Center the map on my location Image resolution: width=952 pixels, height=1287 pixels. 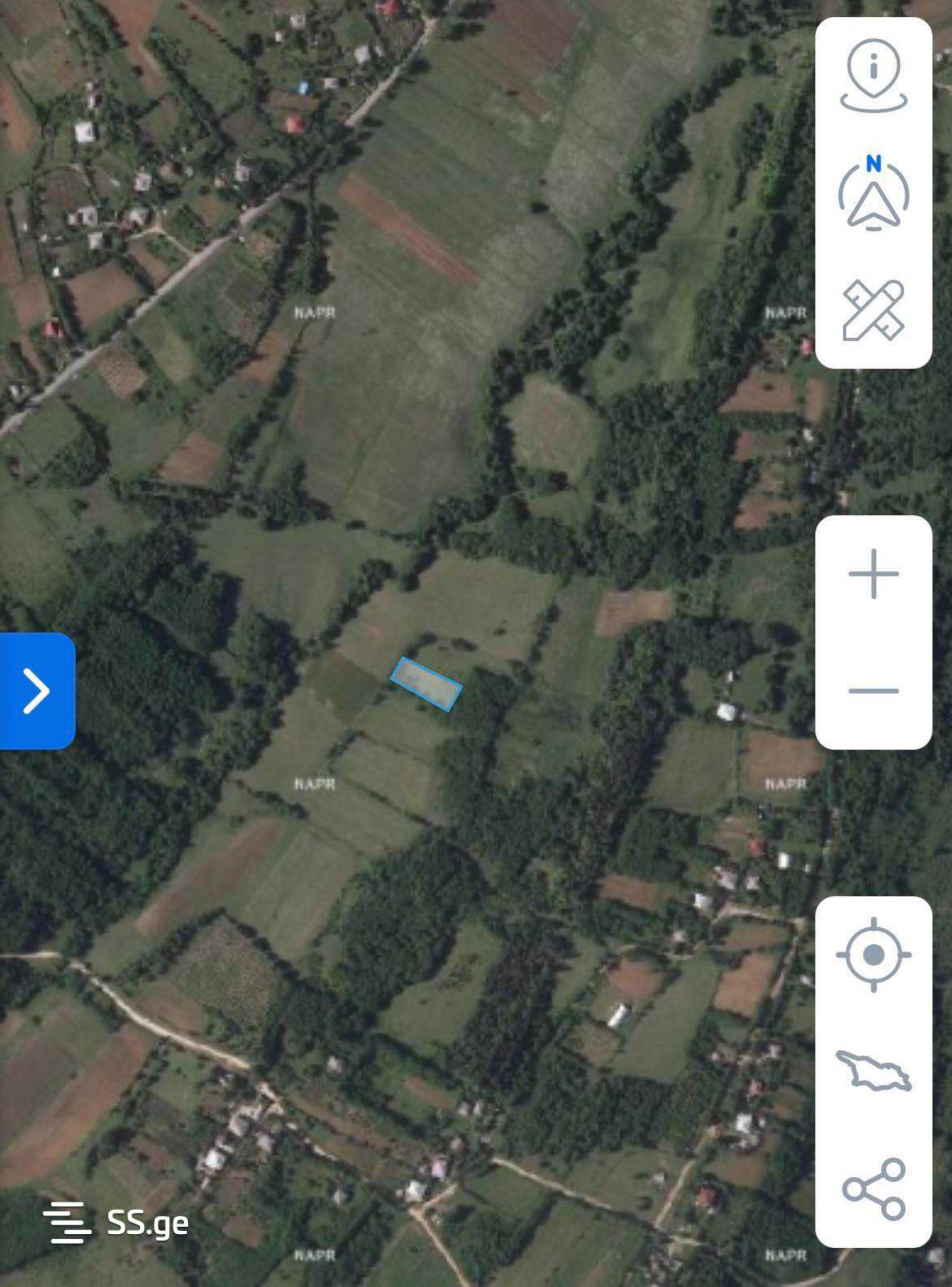[873, 954]
